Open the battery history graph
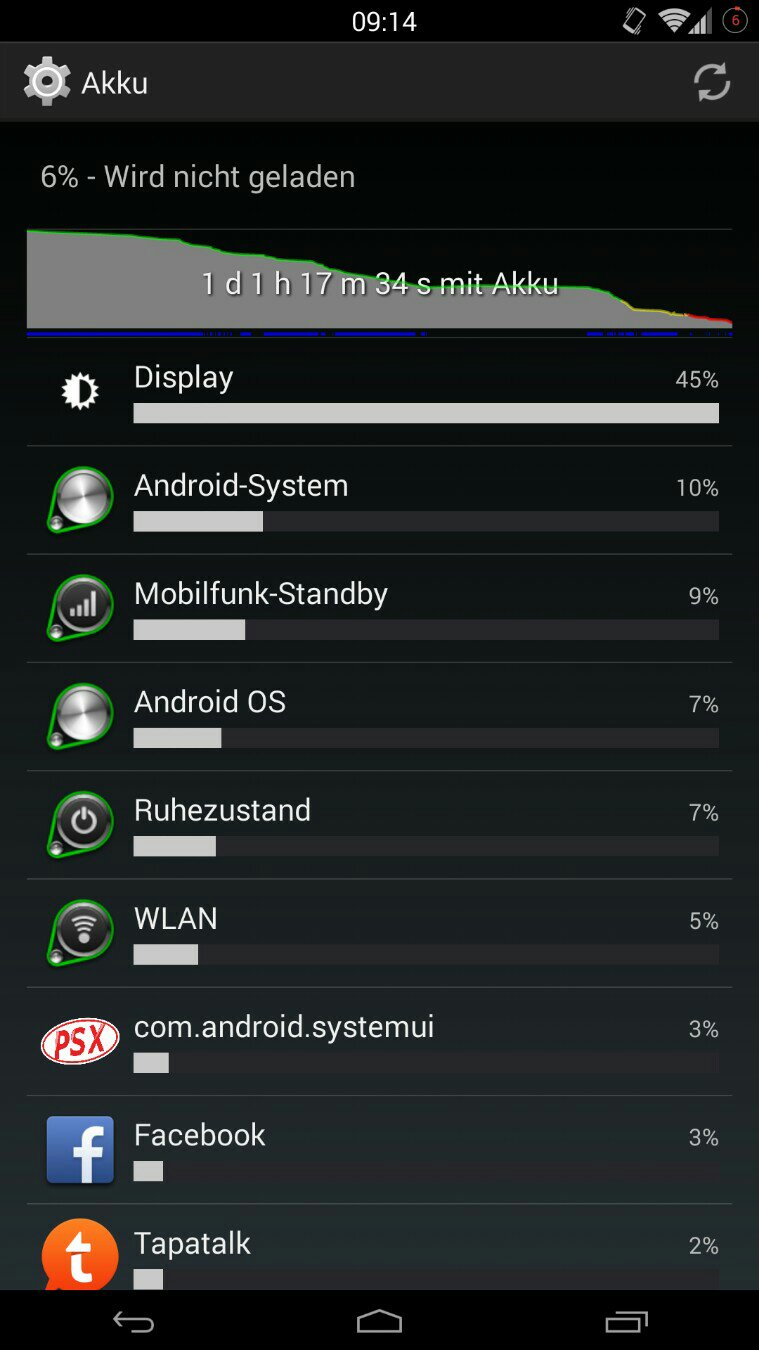759x1350 pixels. click(x=379, y=283)
